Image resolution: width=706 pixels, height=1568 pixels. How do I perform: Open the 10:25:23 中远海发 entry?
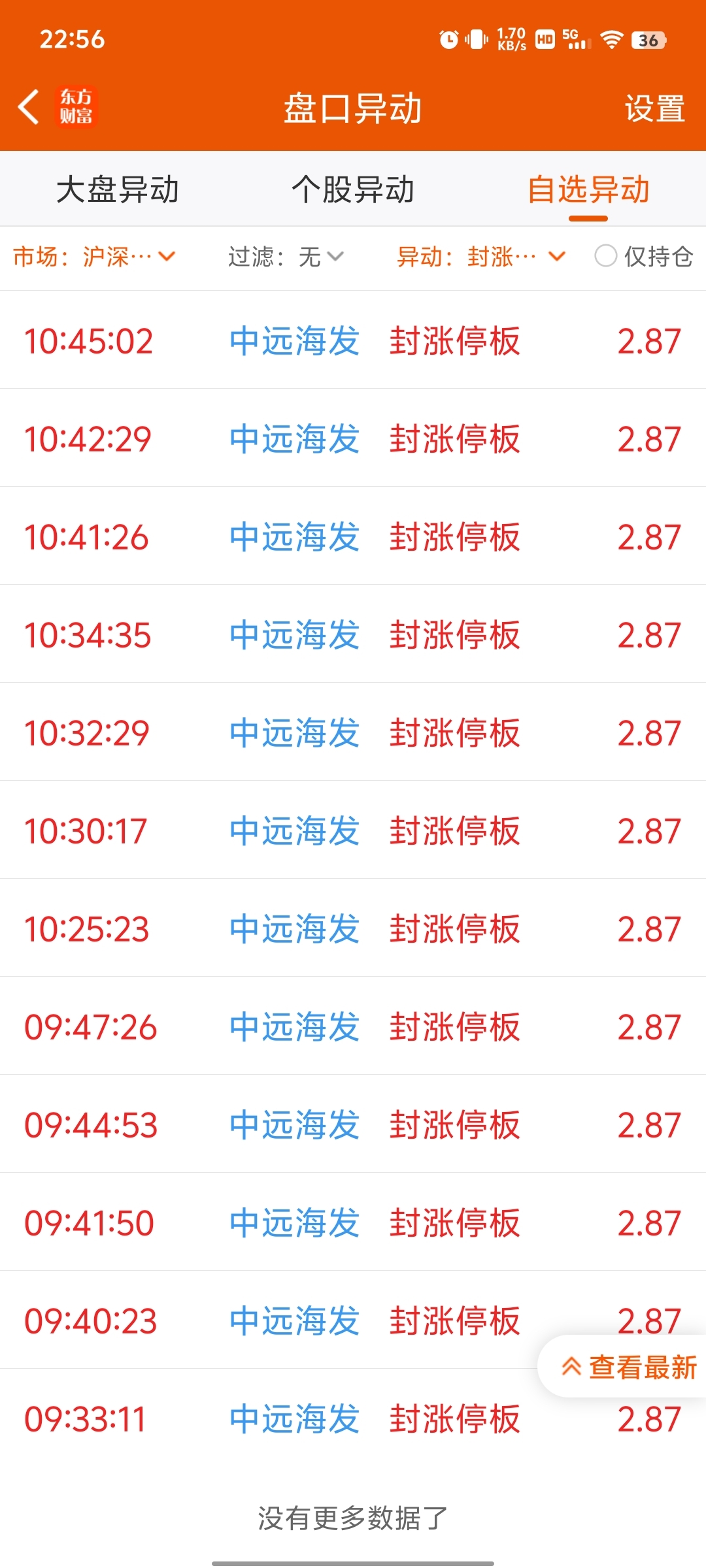tap(353, 928)
